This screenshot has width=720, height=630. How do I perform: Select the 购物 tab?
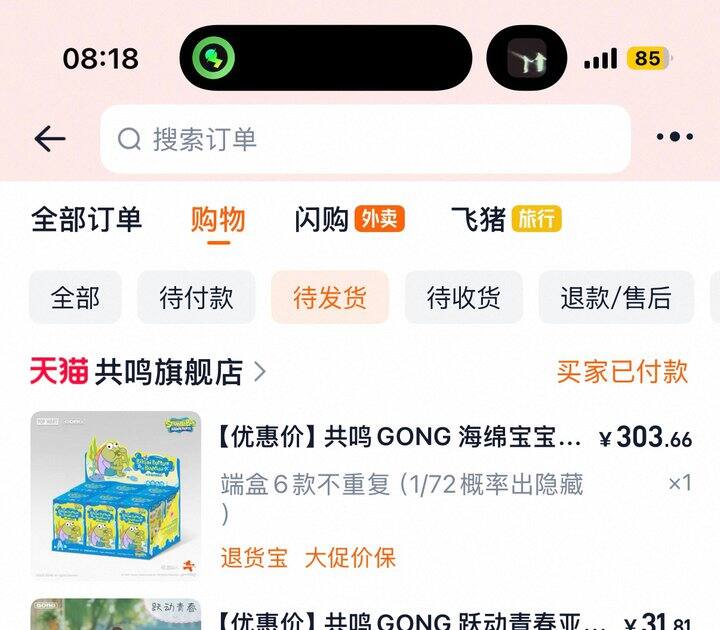[217, 219]
